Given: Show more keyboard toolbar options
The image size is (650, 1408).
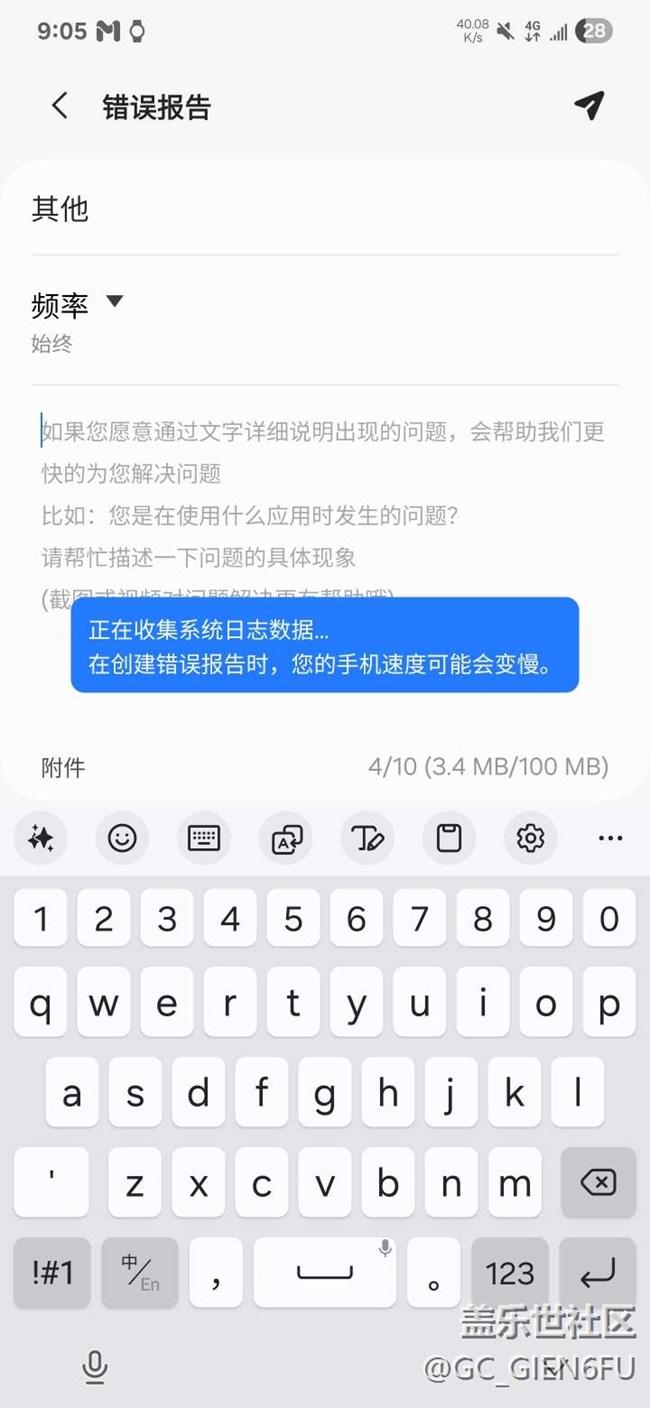Looking at the screenshot, I should (610, 838).
